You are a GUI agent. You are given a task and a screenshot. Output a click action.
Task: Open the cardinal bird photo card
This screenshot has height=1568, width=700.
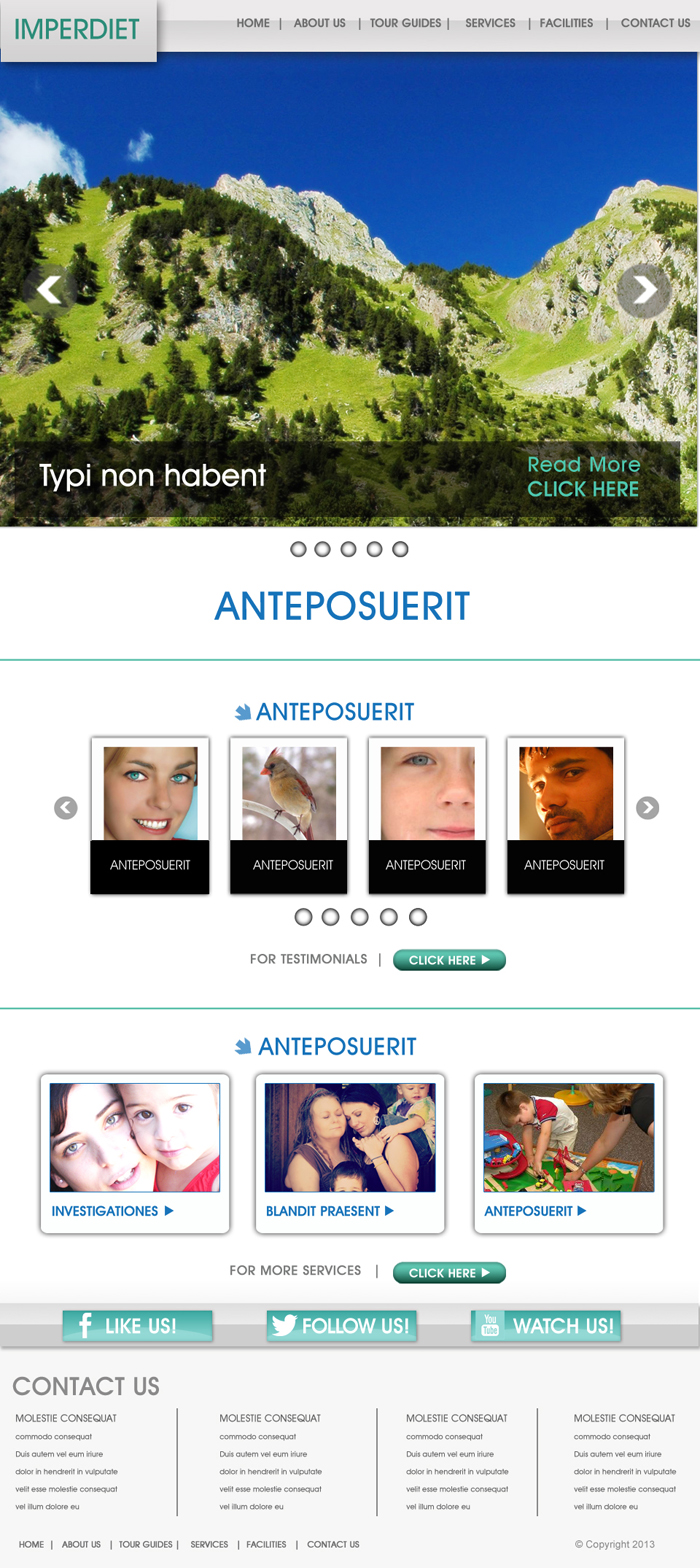tap(289, 816)
